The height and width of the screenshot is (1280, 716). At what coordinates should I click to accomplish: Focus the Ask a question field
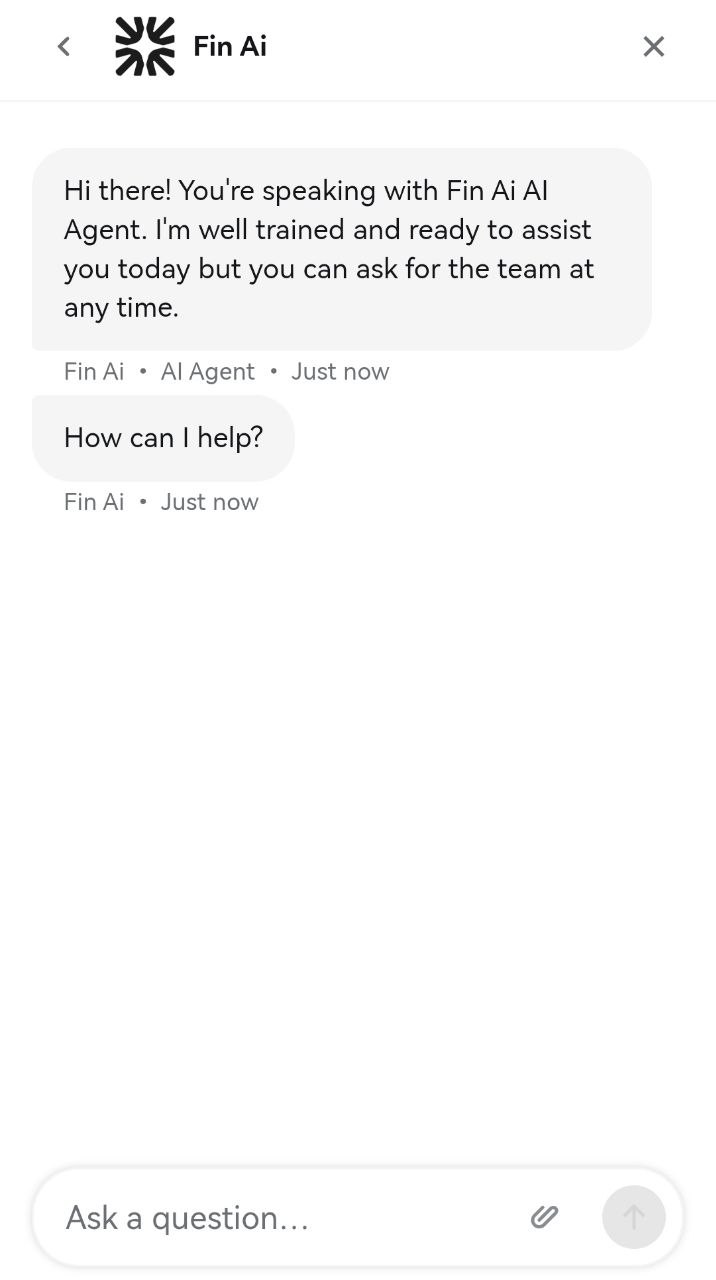(x=280, y=1217)
